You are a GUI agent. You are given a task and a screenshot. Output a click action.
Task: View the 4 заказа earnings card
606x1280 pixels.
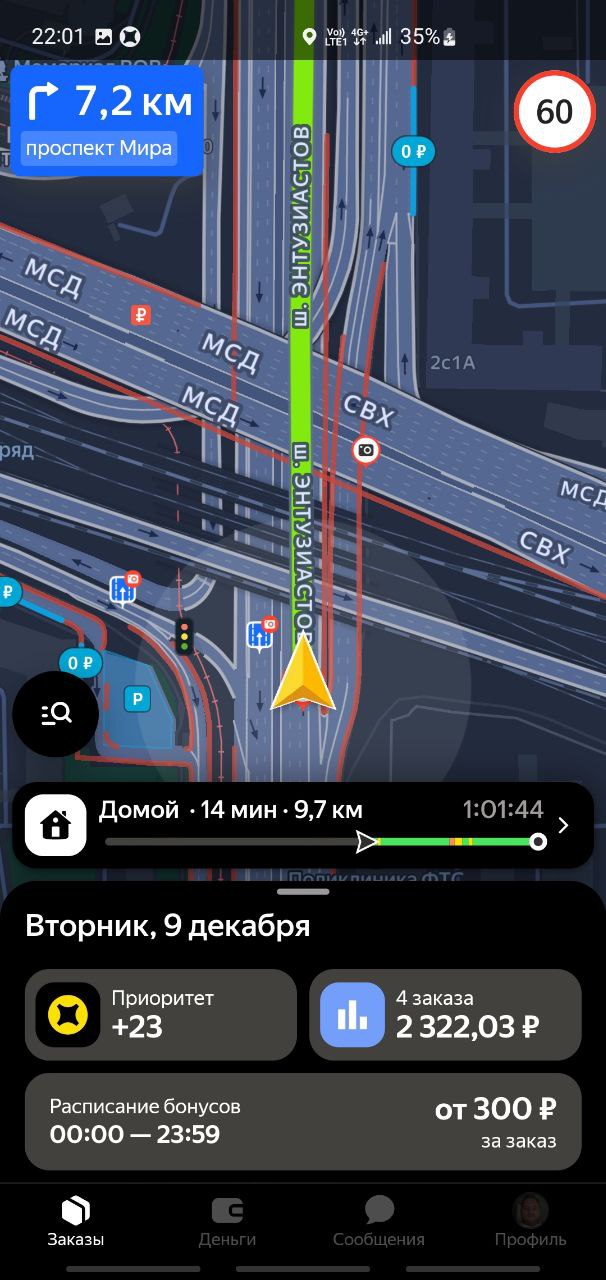click(x=445, y=1014)
